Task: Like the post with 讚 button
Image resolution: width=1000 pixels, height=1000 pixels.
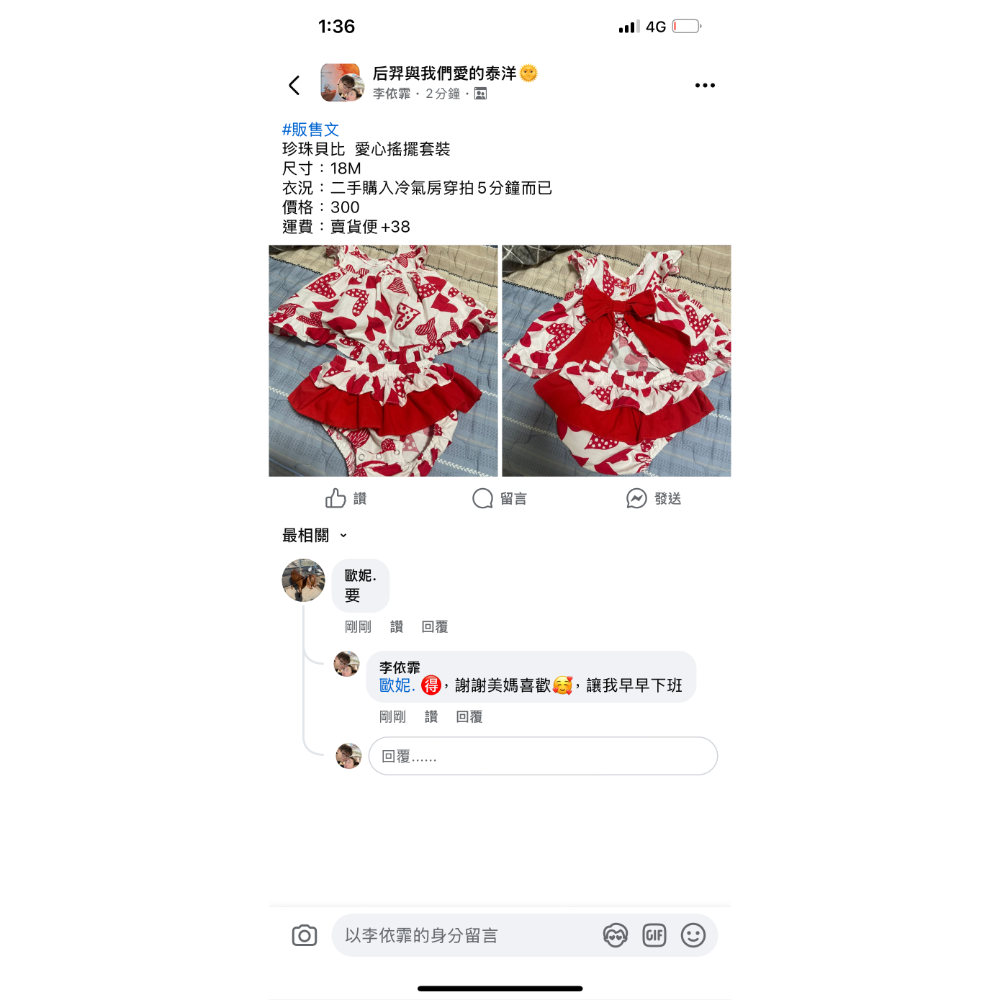Action: point(346,498)
